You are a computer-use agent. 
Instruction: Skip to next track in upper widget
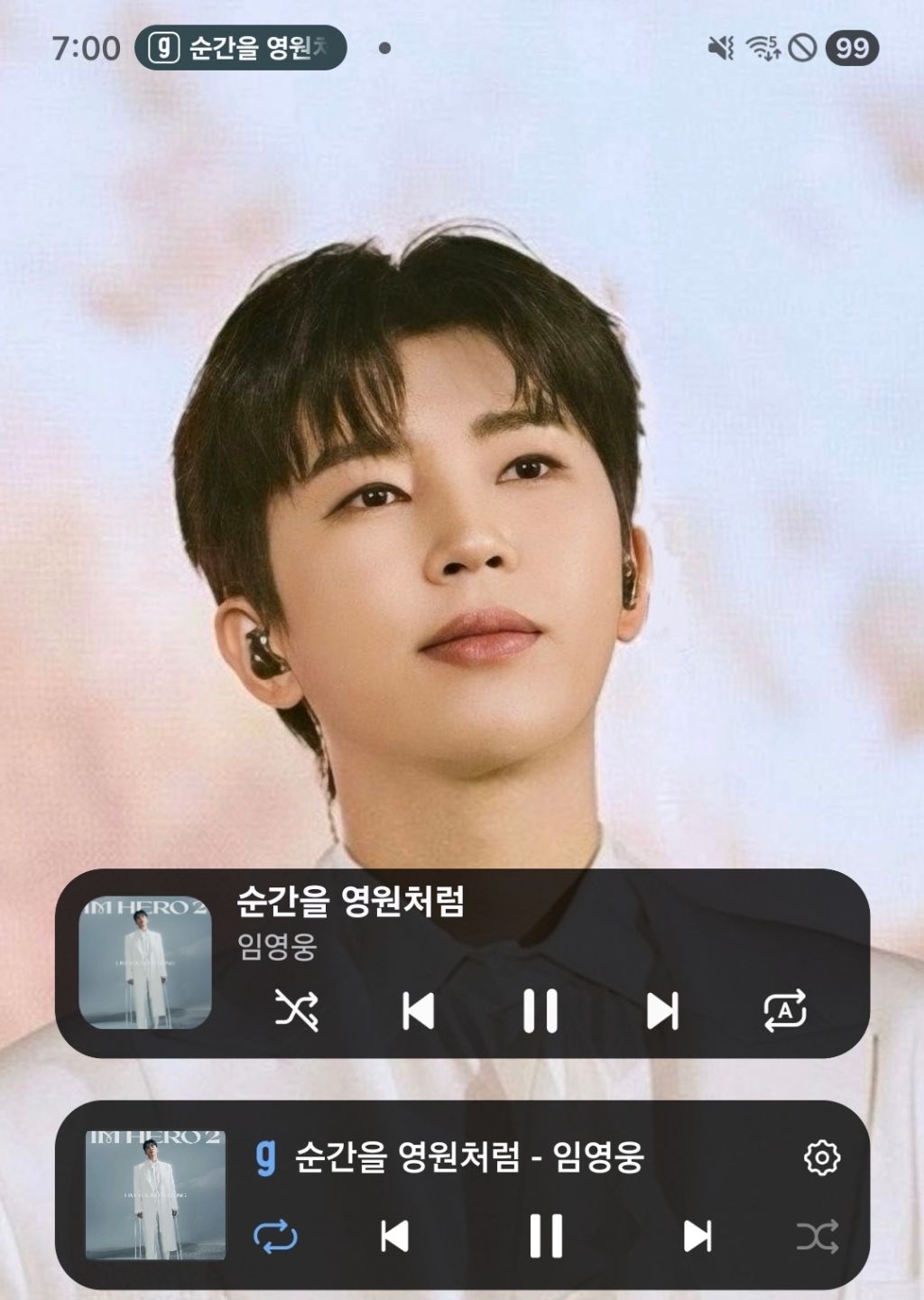pyautogui.click(x=662, y=1010)
